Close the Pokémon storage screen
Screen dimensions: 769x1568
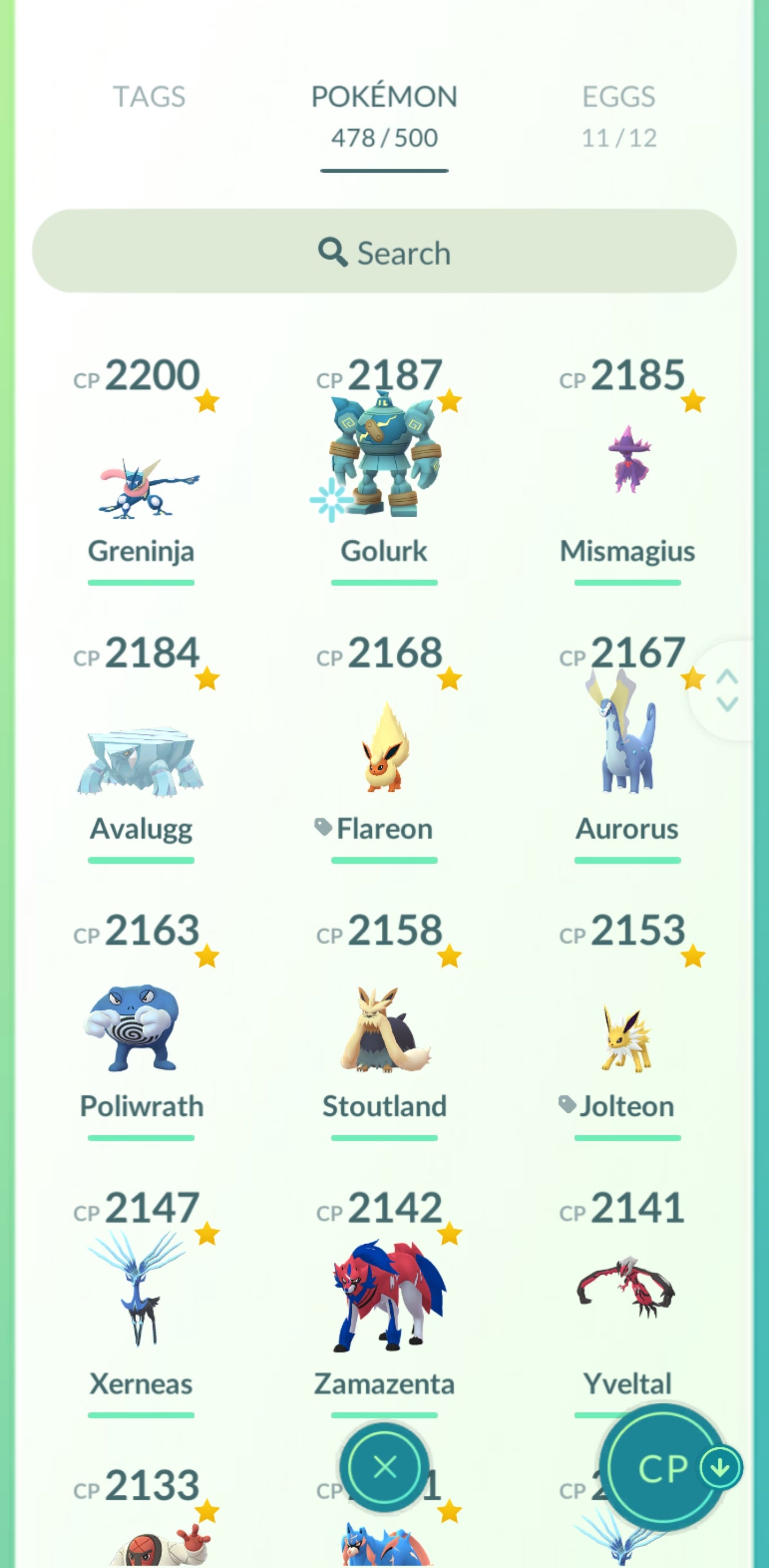pos(384,1467)
